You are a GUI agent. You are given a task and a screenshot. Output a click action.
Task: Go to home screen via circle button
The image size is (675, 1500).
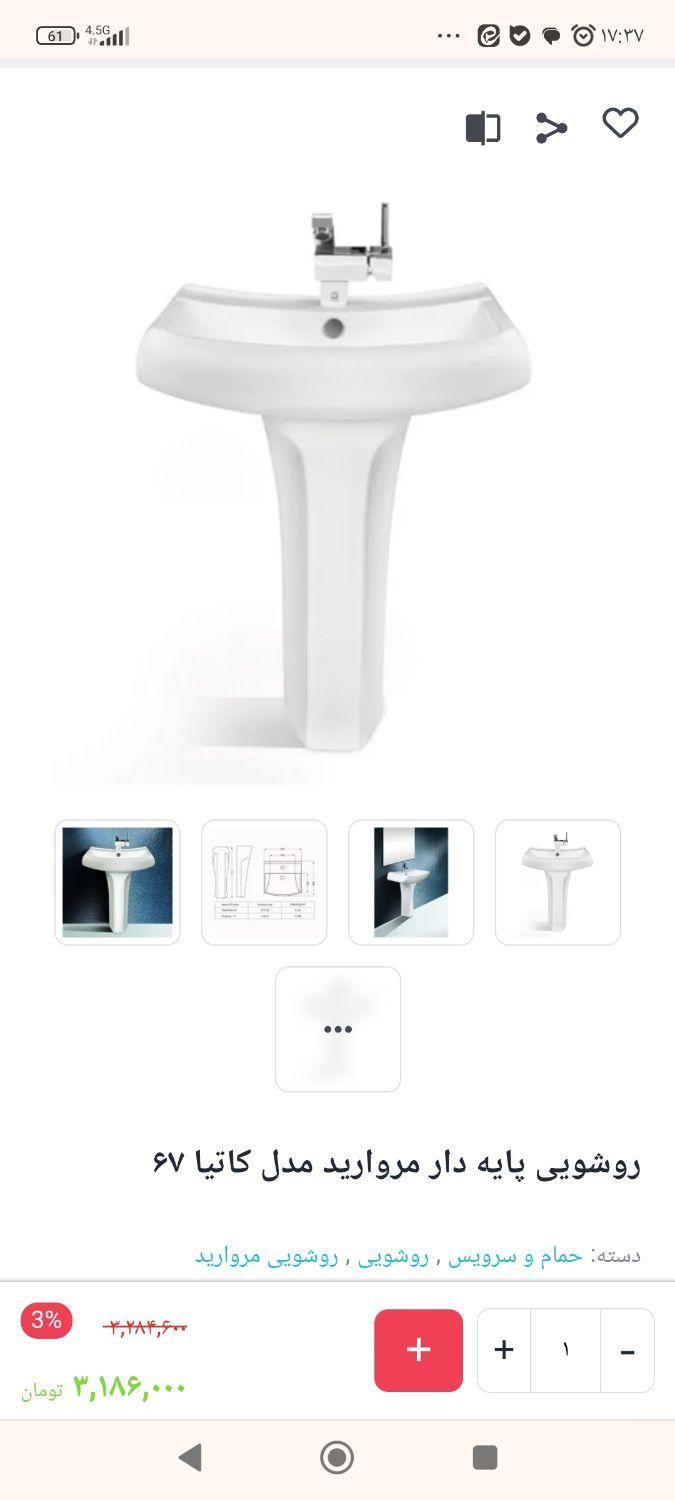[x=337, y=1457]
